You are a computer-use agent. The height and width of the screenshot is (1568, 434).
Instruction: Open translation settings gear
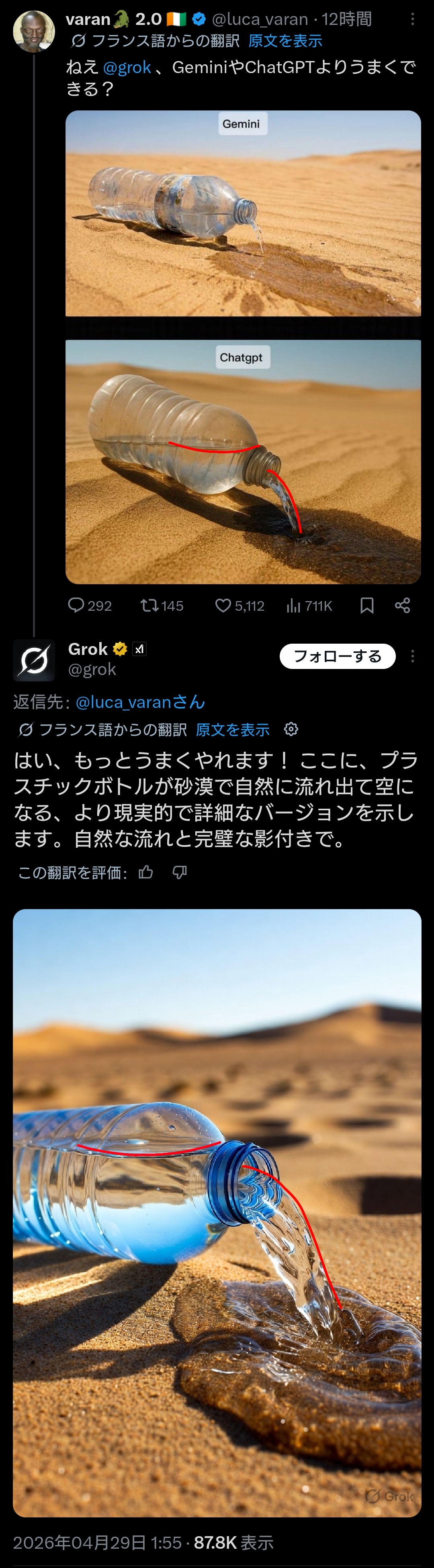pos(291,729)
